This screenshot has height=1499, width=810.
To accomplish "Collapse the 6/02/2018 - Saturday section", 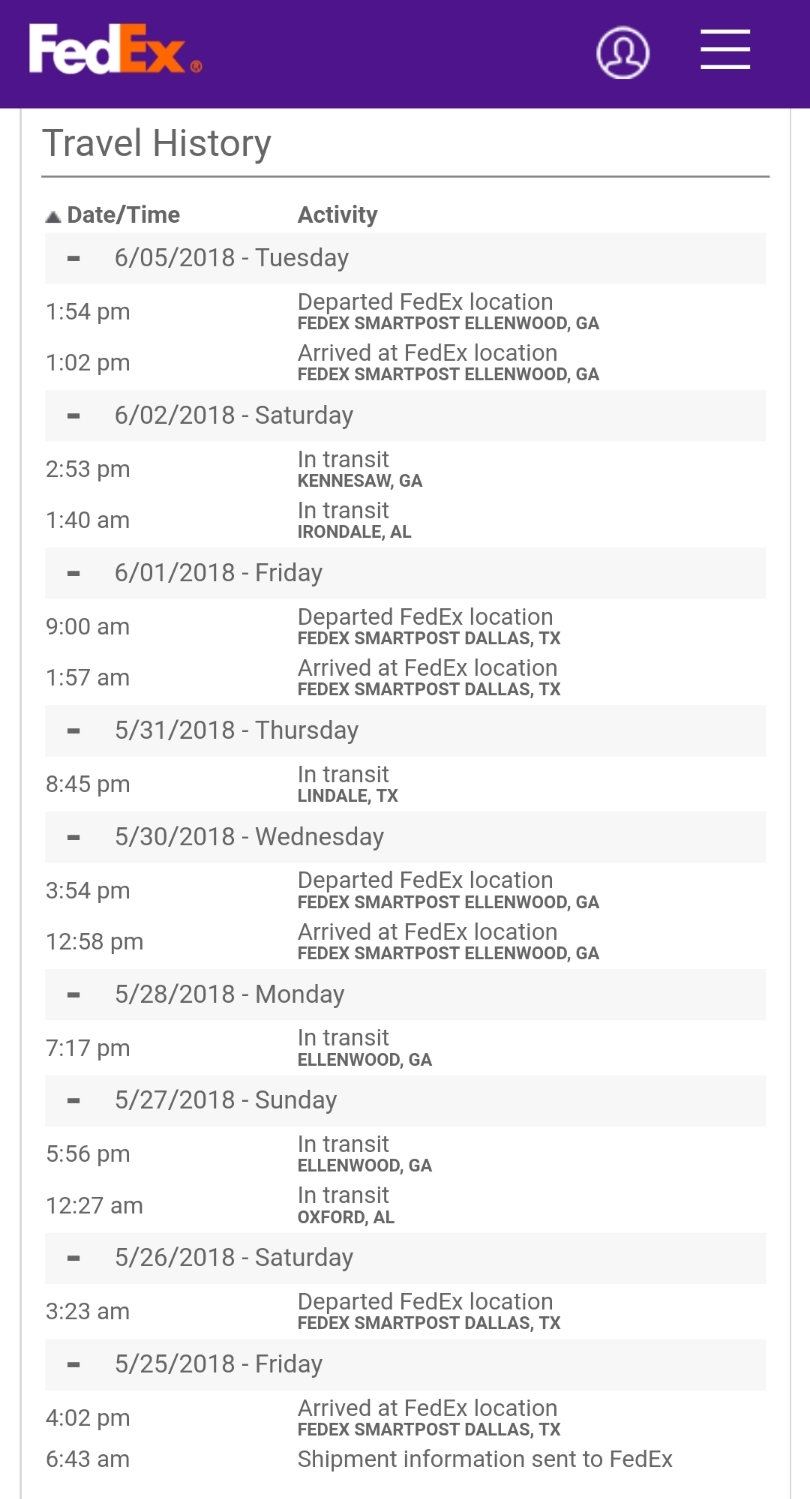I will [x=73, y=416].
